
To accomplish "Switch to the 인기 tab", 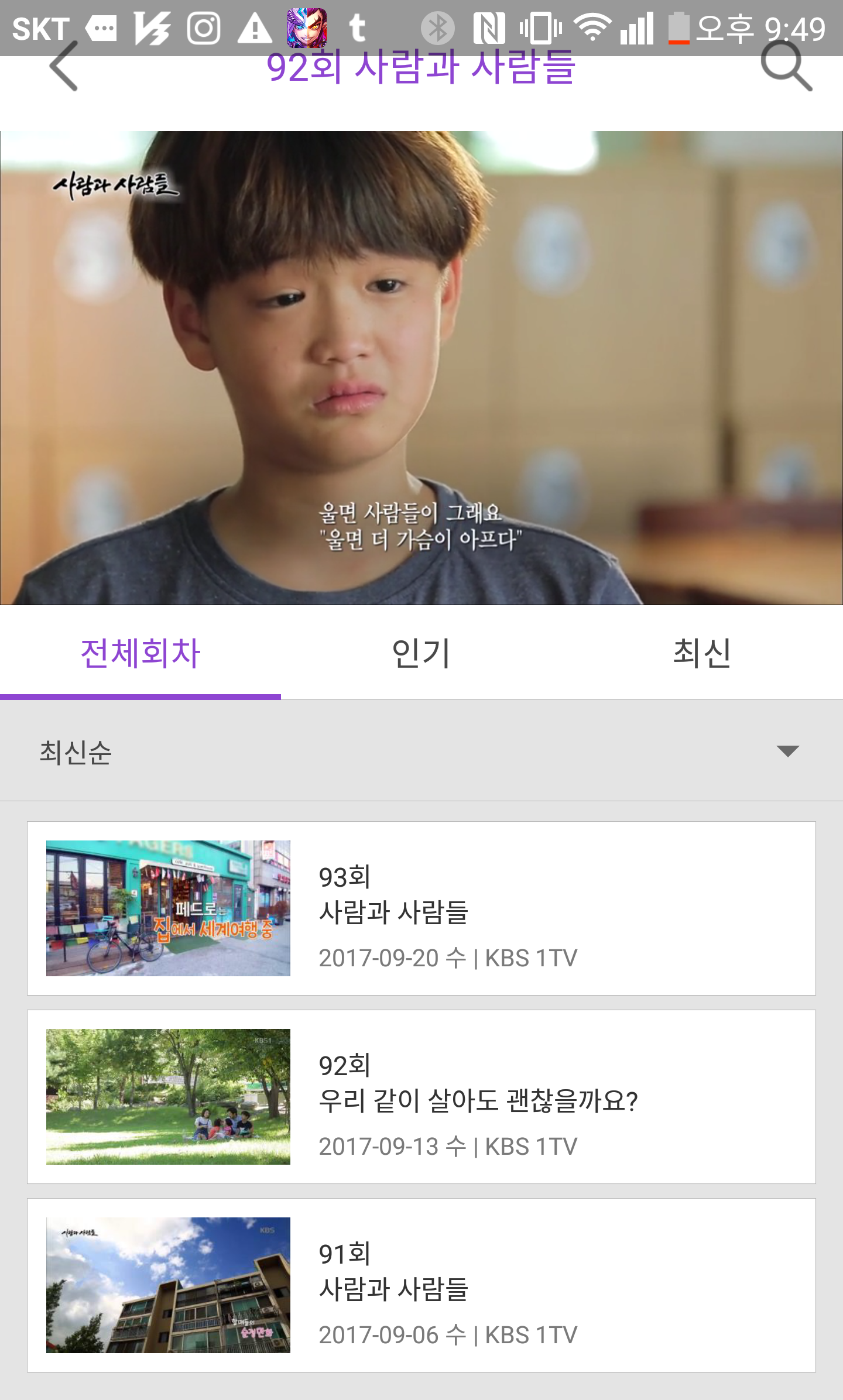I will (x=421, y=653).
